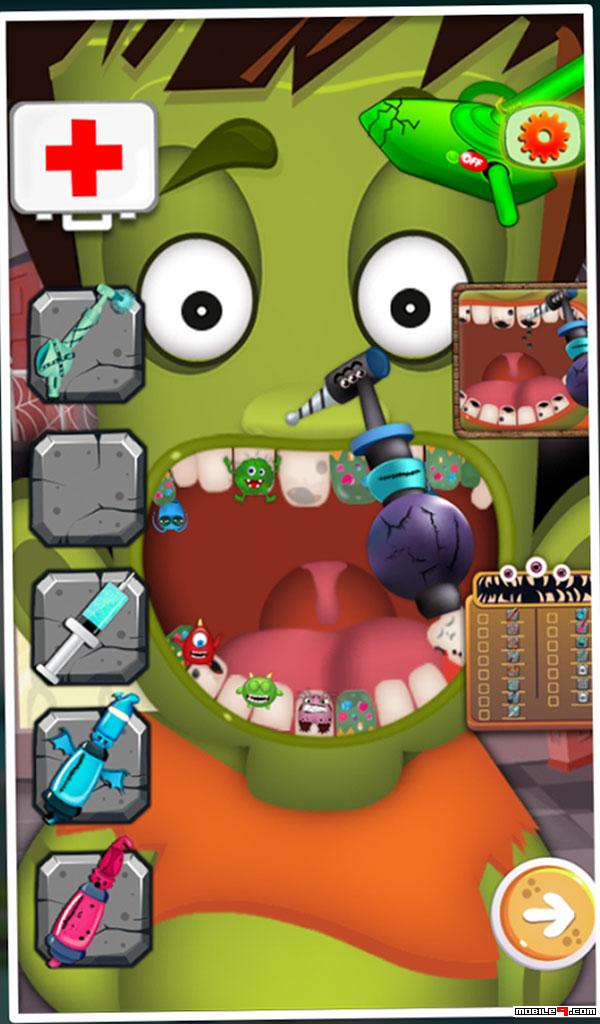The width and height of the screenshot is (600, 1024).
Task: Toggle the green dental lamp switch
Action: (x=469, y=158)
